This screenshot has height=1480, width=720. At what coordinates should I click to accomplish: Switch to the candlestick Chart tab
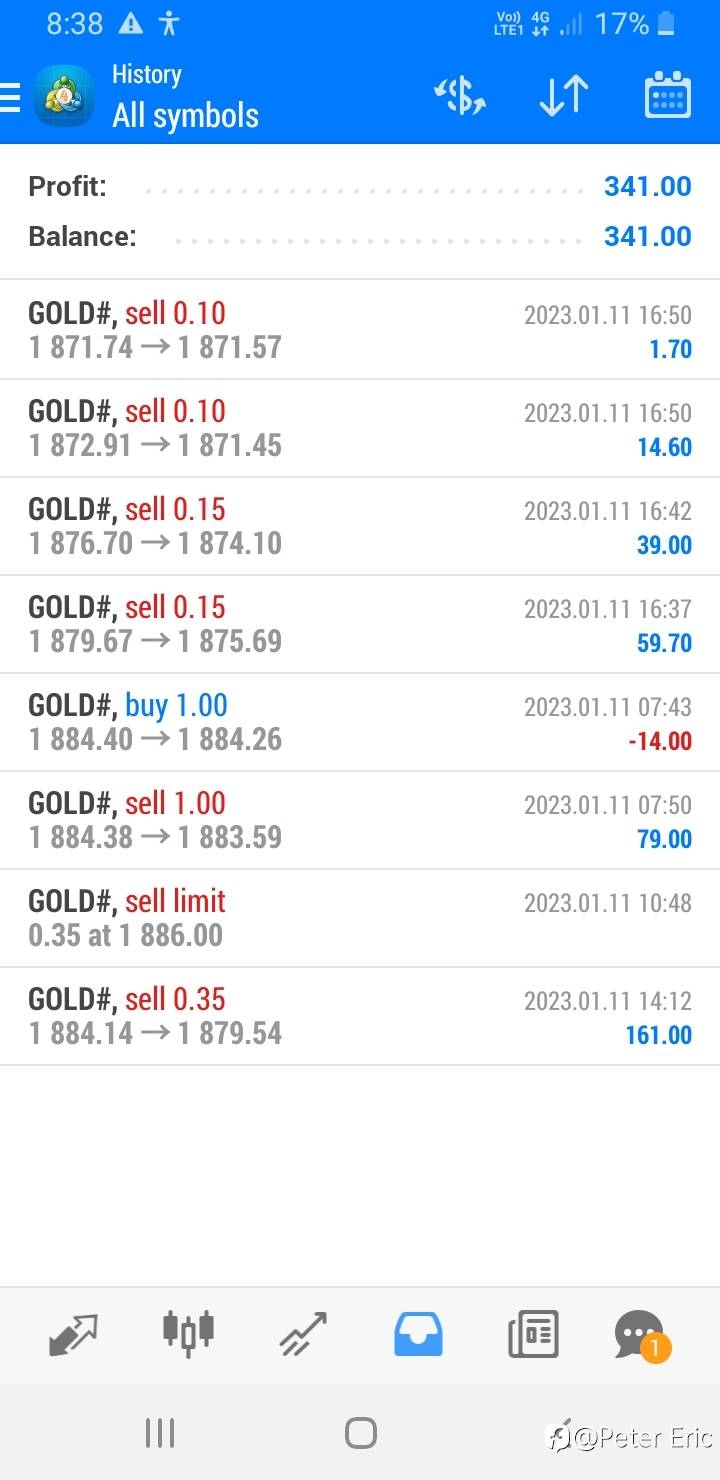[188, 1332]
